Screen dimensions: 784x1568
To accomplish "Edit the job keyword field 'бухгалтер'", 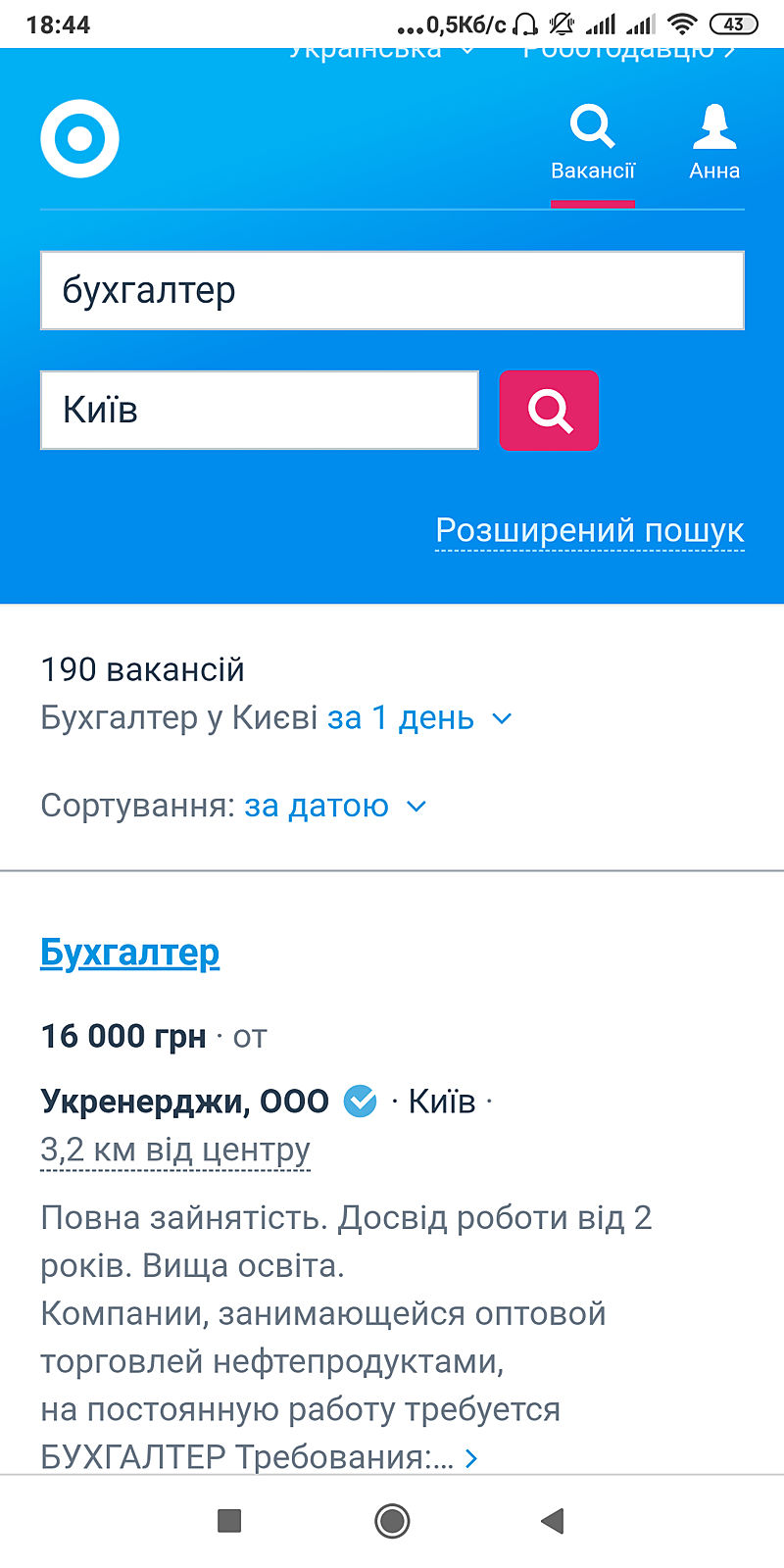I will click(392, 290).
